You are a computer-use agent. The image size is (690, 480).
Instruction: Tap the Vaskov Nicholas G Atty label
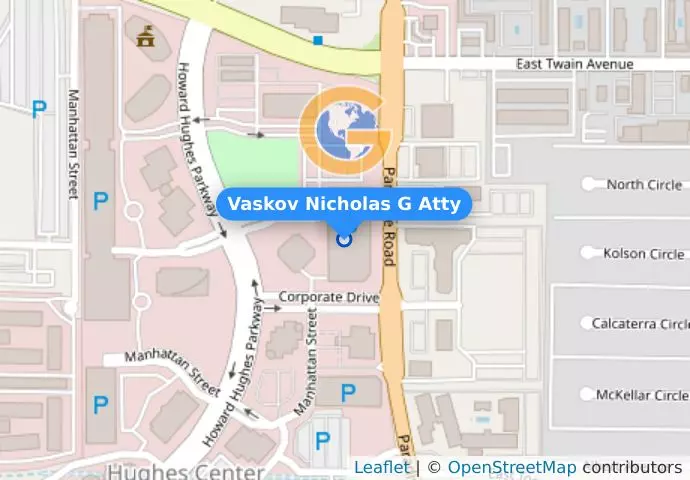click(x=344, y=204)
